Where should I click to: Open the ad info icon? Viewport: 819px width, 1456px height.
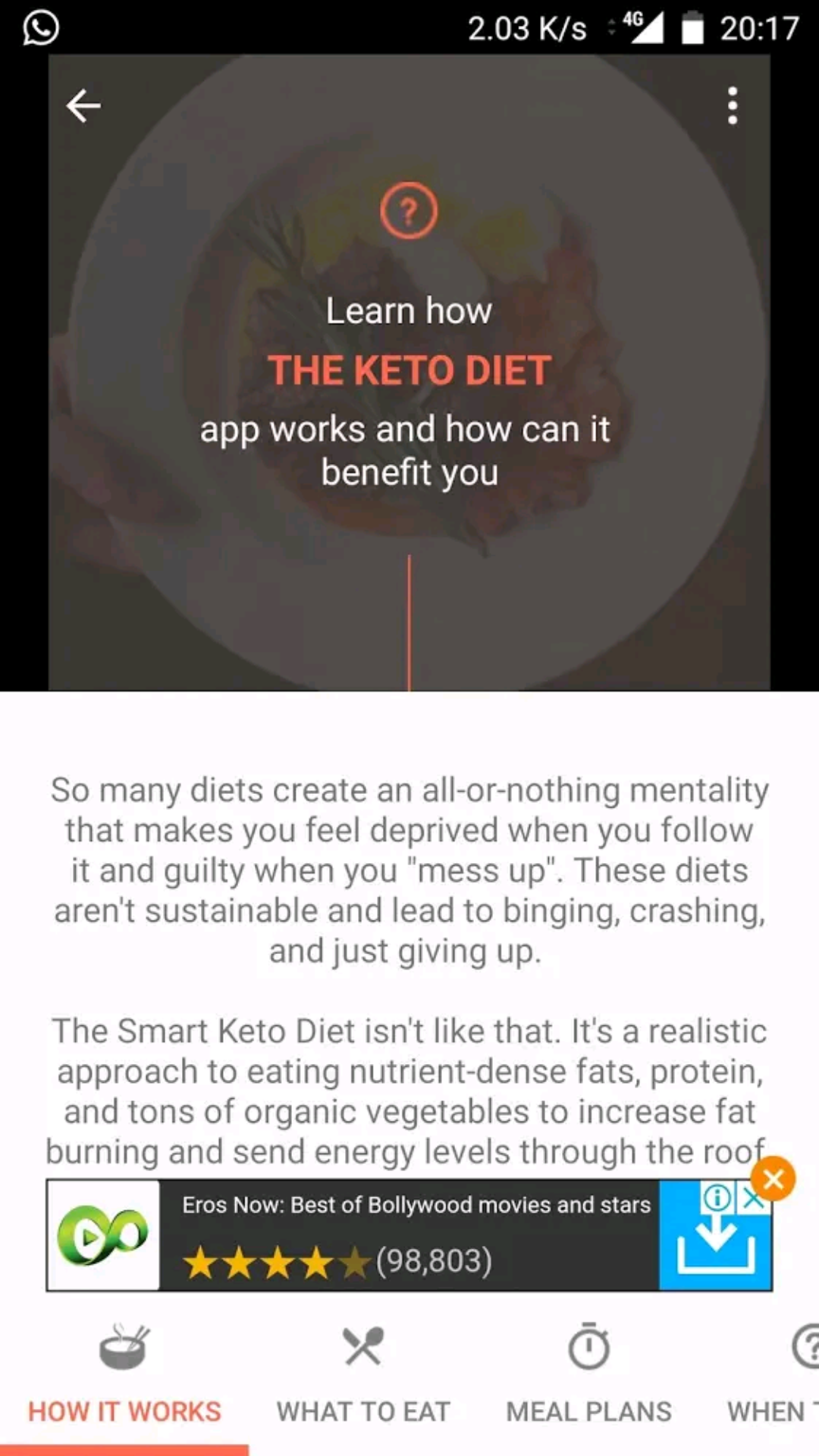pyautogui.click(x=717, y=1198)
